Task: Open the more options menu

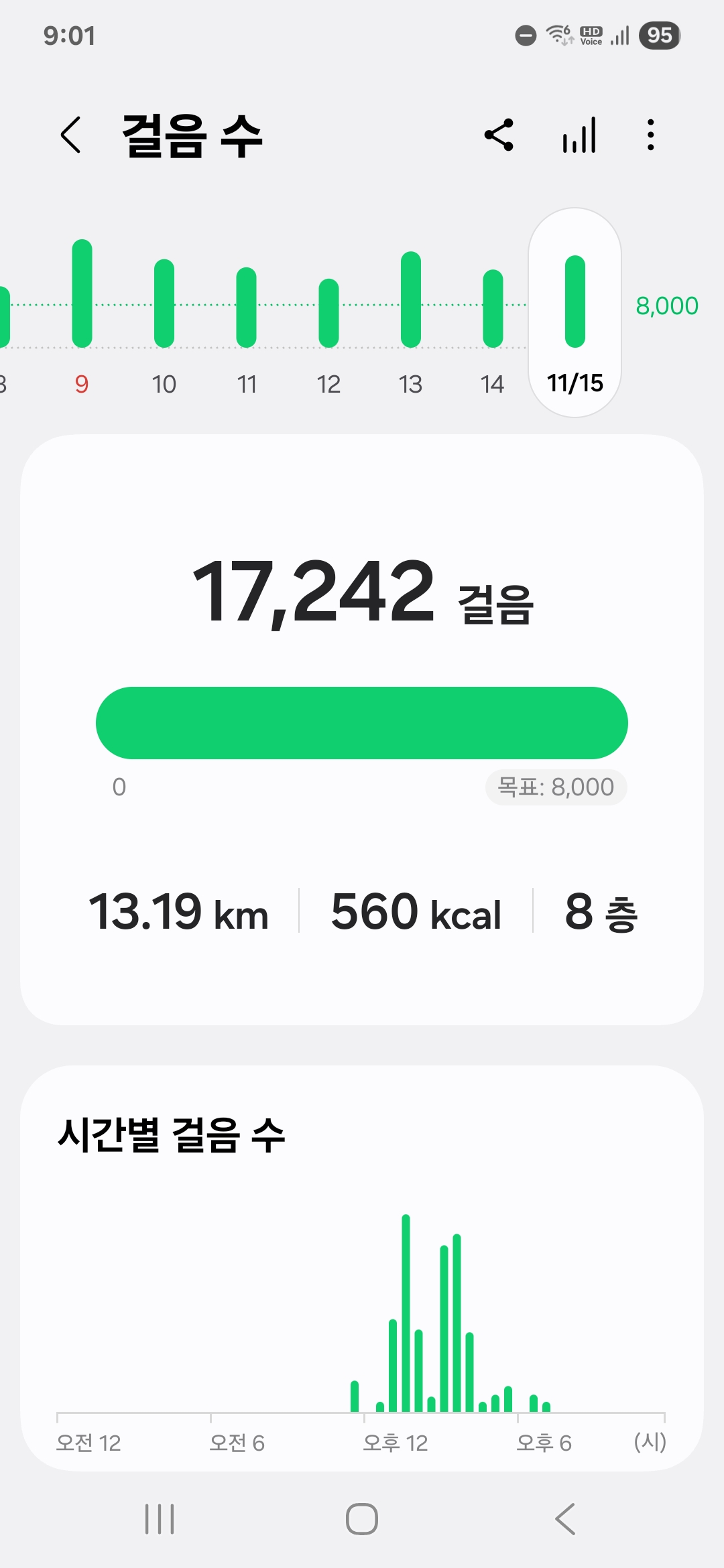Action: click(650, 135)
